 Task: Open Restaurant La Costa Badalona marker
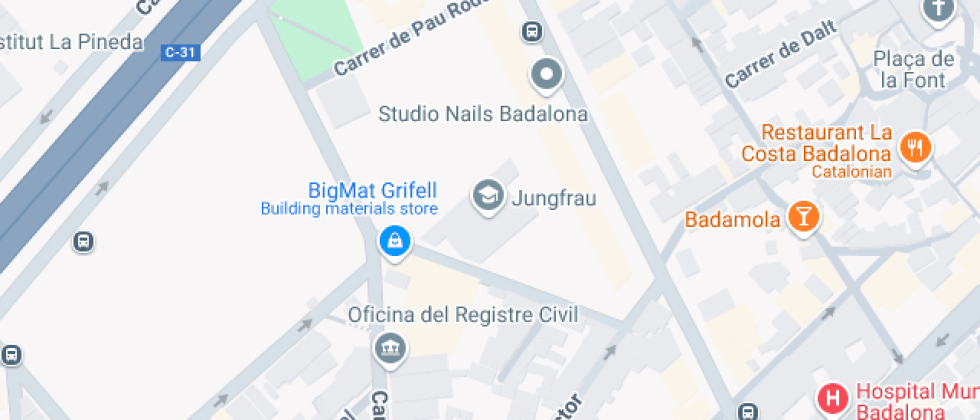(914, 148)
